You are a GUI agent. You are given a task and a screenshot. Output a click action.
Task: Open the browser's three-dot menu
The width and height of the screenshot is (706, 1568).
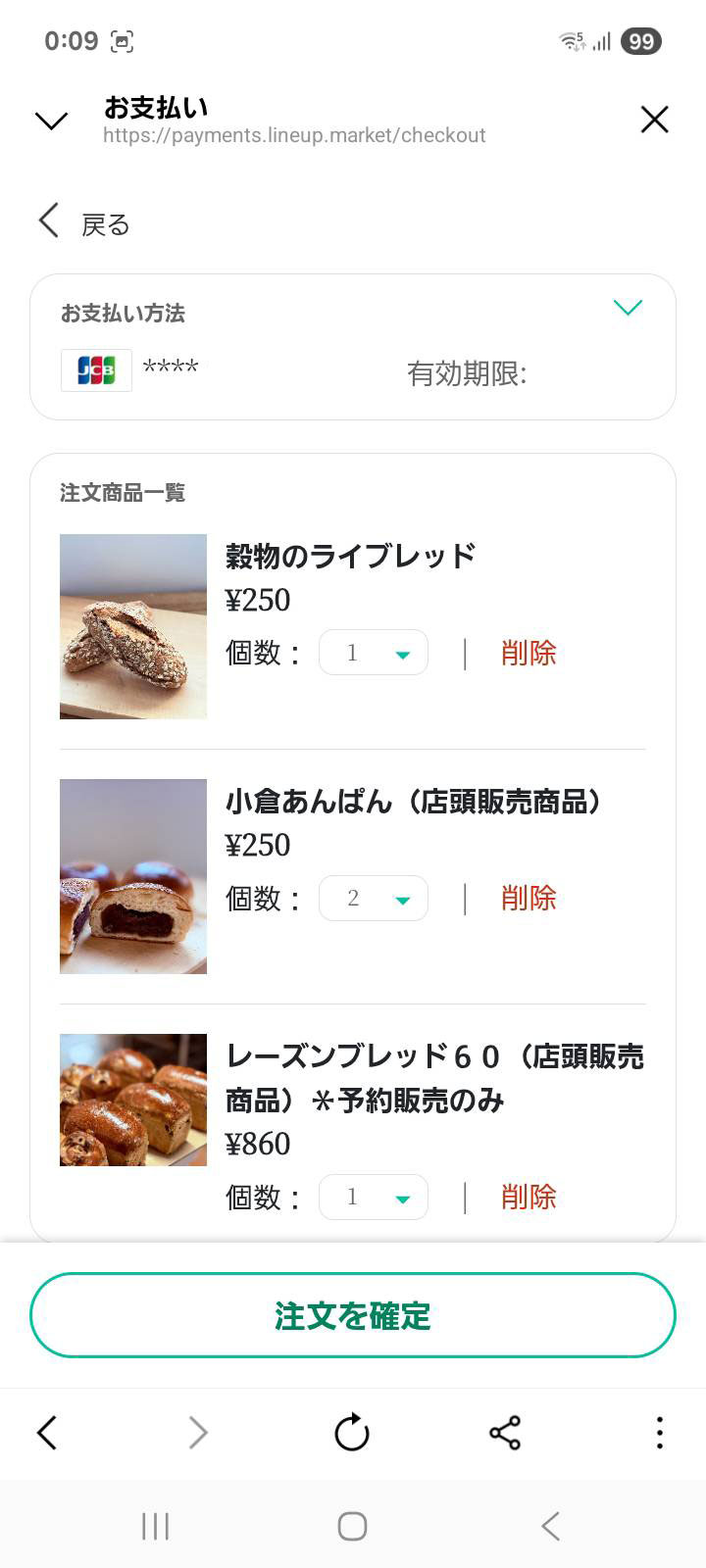point(659,1433)
